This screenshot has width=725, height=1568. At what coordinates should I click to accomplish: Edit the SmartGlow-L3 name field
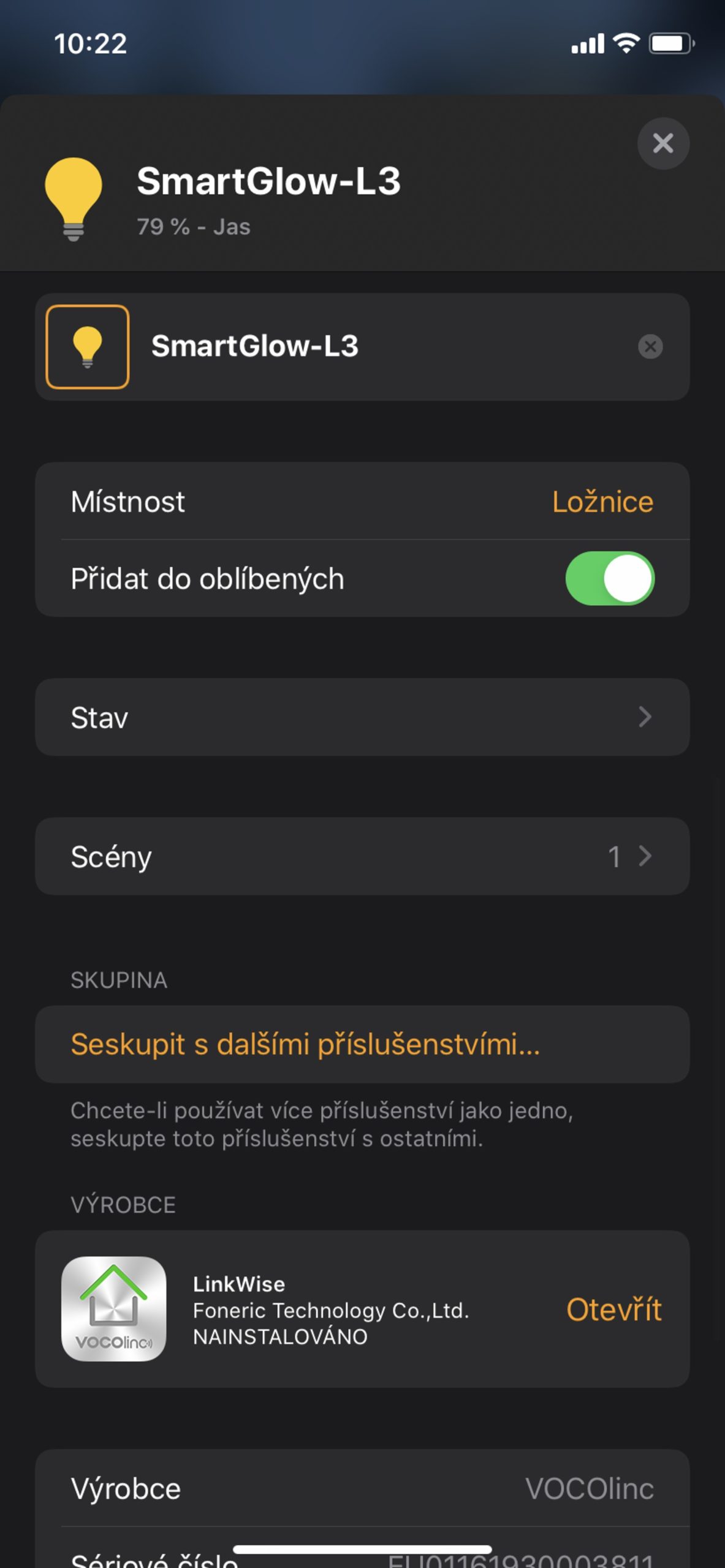[x=368, y=347]
